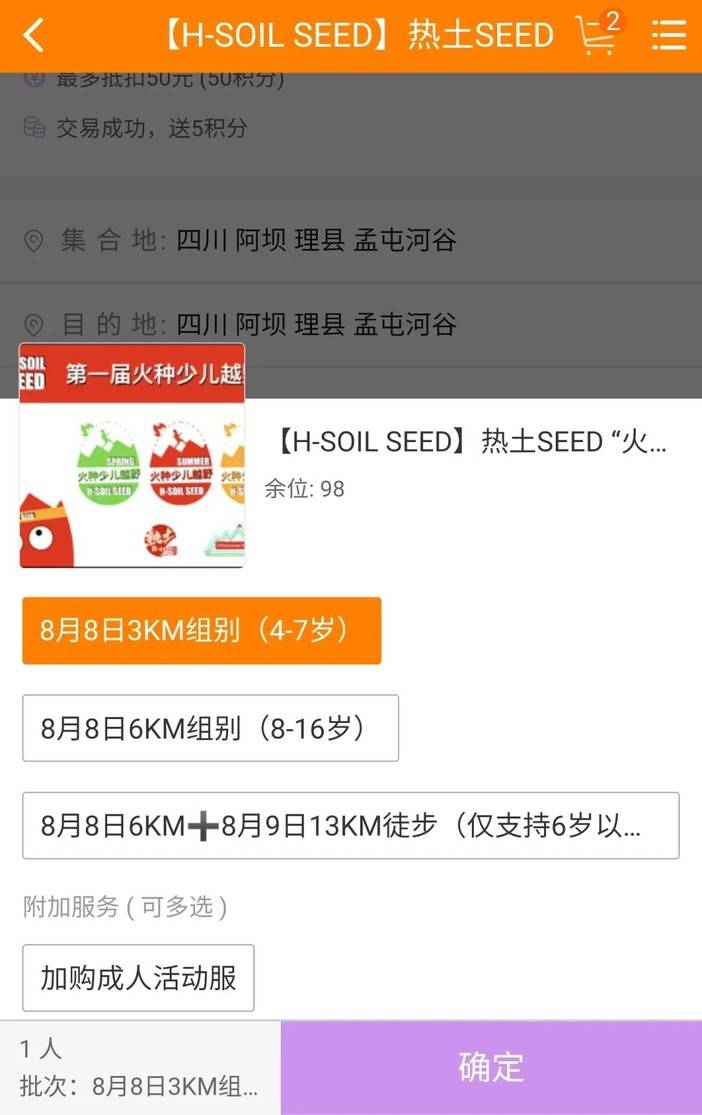
Task: Select the 8月8日3KM组别 (4-7岁) option
Action: [201, 630]
